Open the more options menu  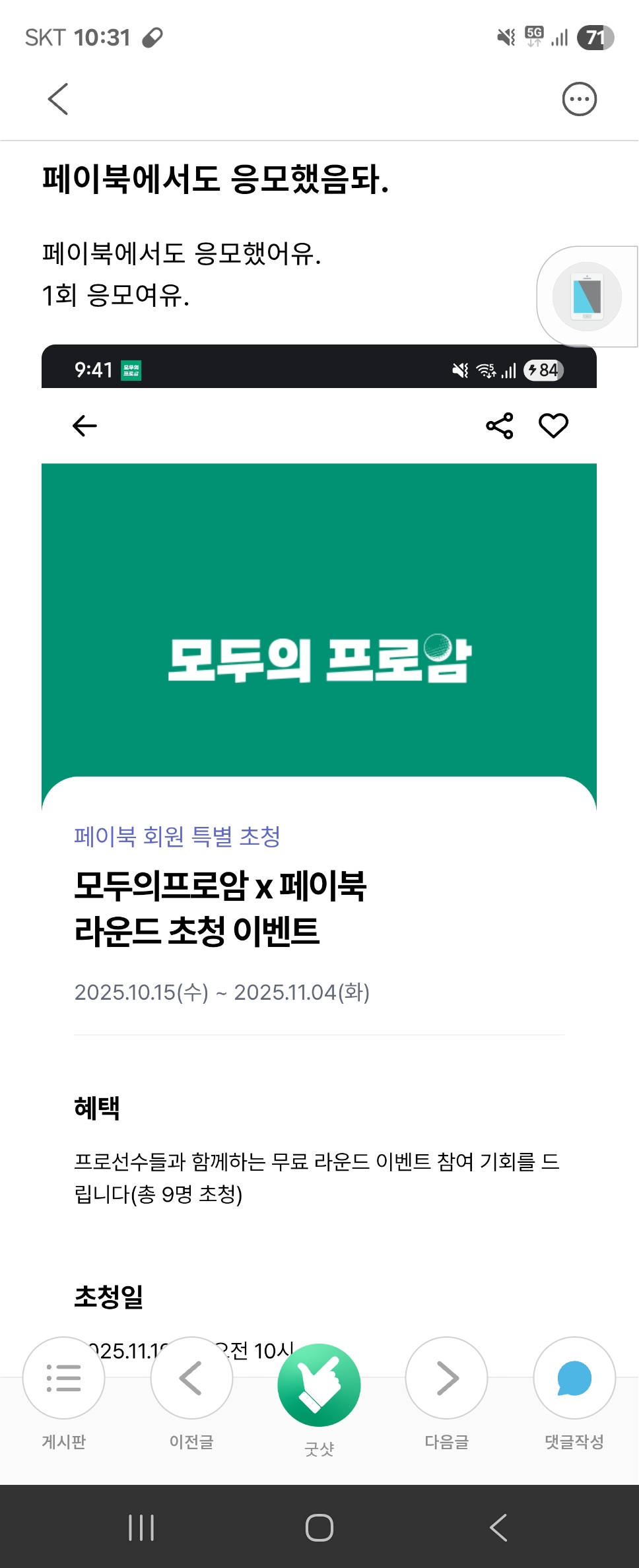(579, 99)
